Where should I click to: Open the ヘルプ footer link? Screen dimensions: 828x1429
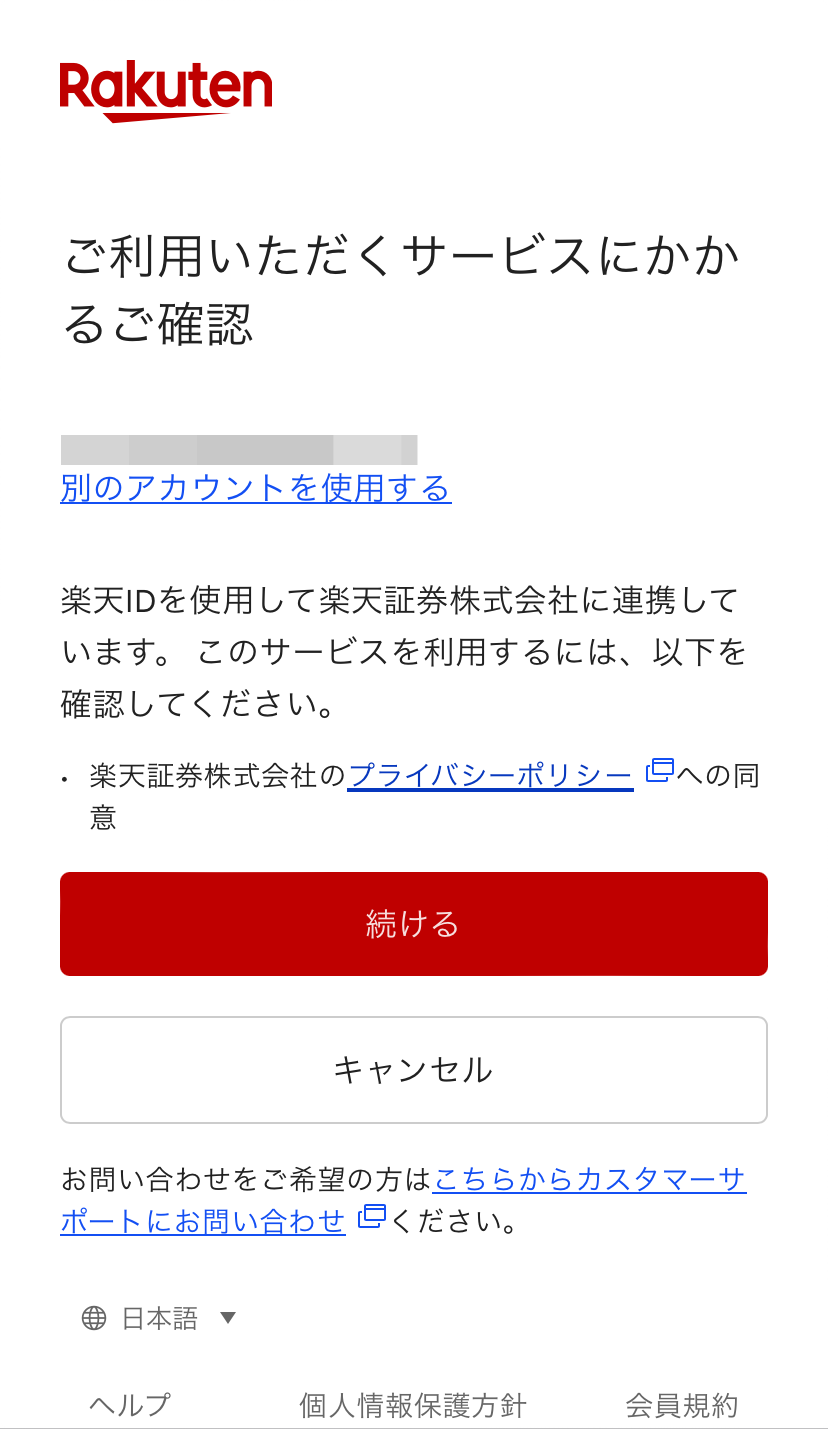pos(130,1405)
